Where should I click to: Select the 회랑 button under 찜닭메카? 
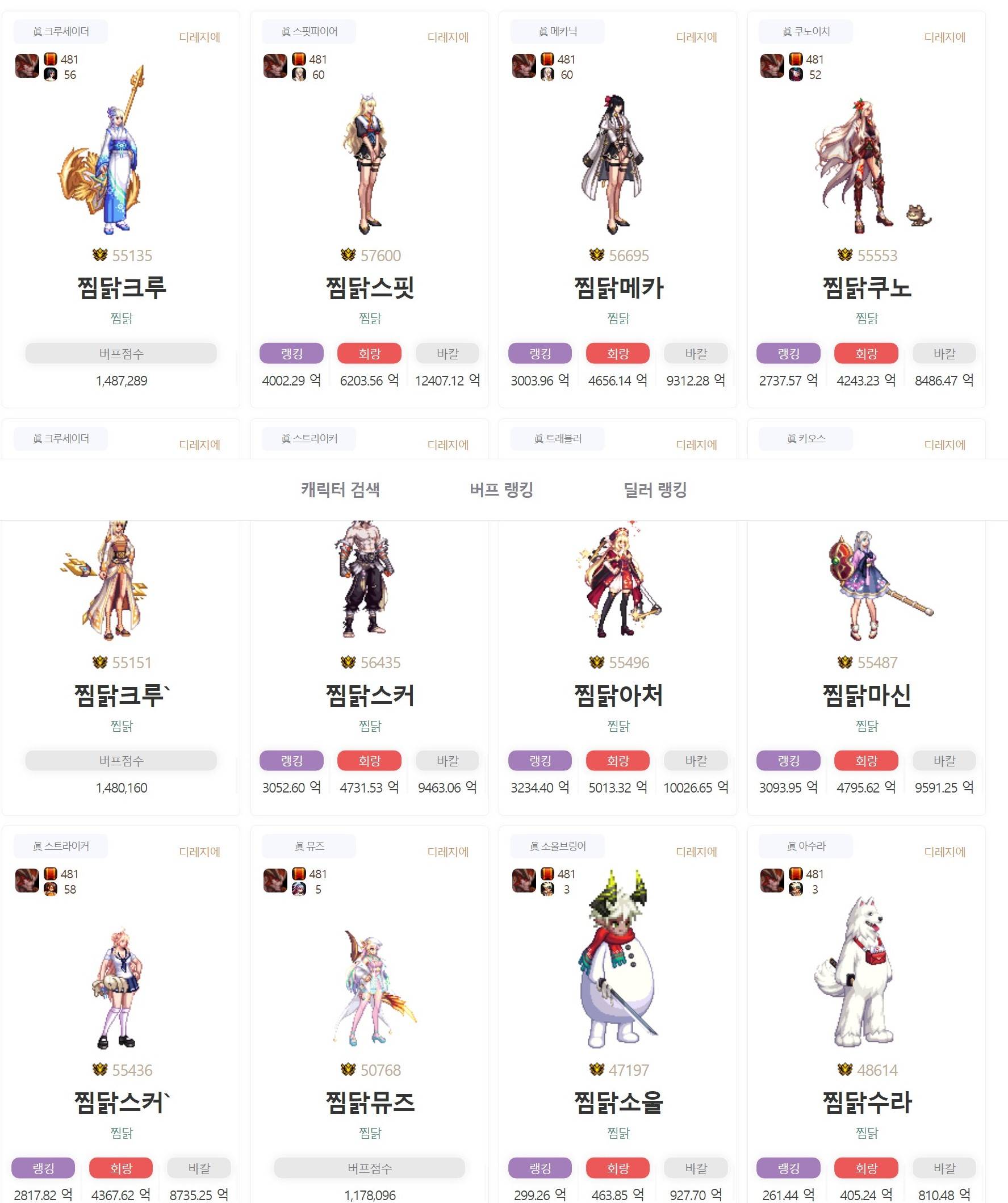(x=618, y=354)
